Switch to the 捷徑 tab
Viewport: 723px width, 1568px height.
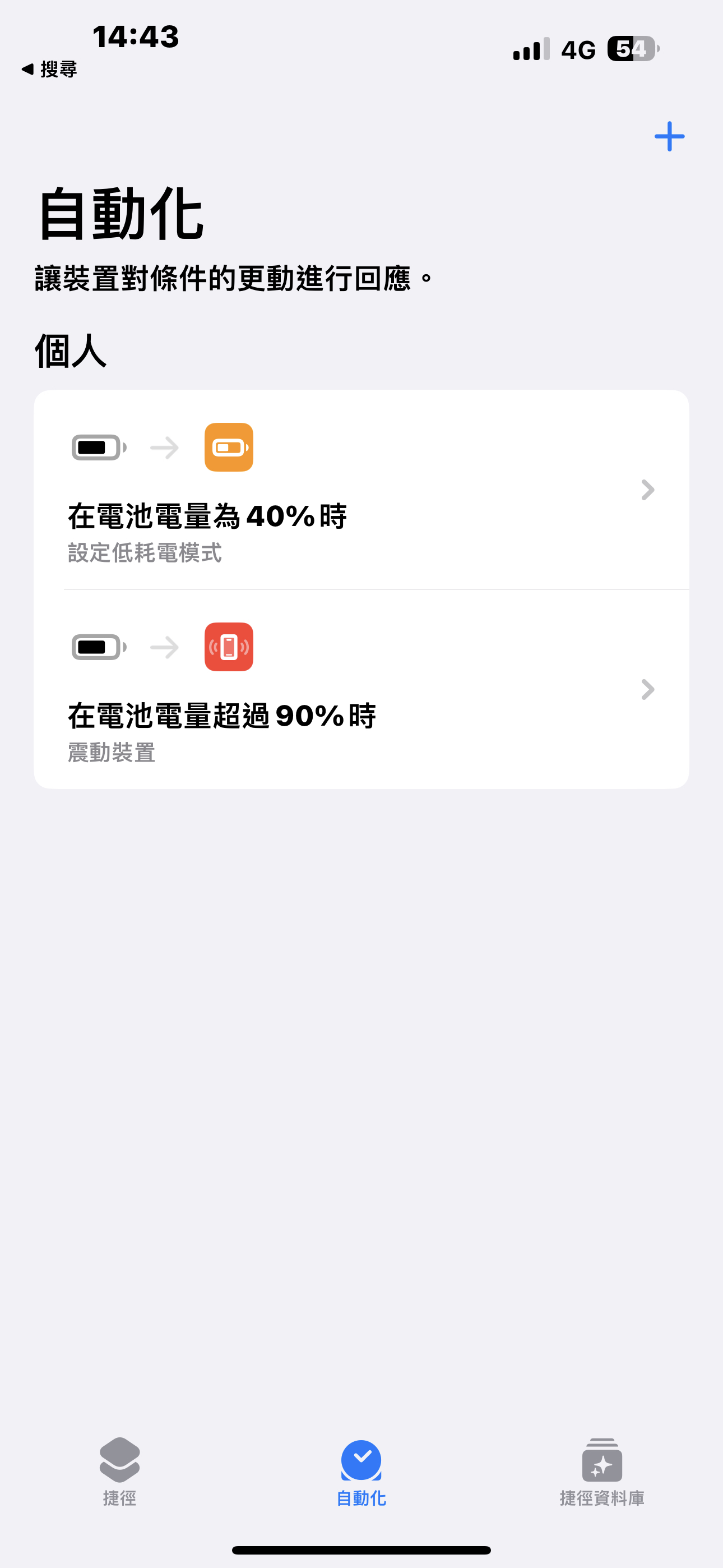(120, 1472)
